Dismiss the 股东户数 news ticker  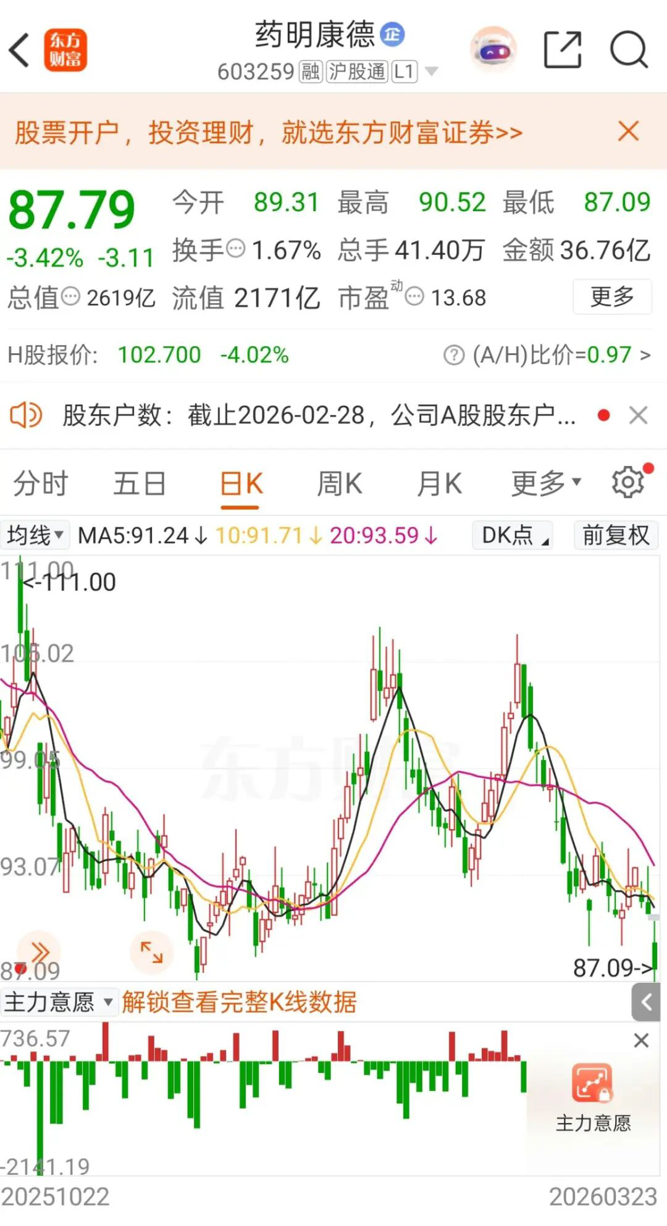click(638, 415)
